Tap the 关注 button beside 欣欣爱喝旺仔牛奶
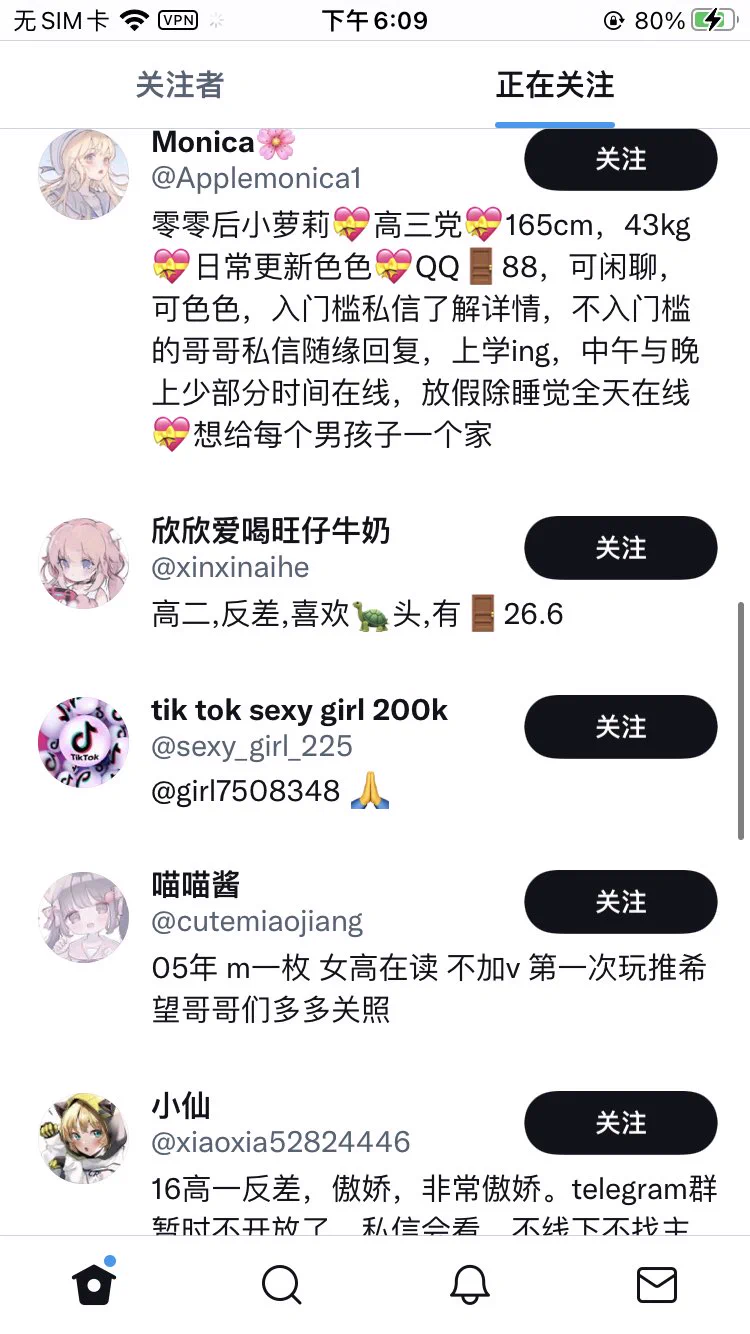The image size is (750, 1334). coord(621,548)
